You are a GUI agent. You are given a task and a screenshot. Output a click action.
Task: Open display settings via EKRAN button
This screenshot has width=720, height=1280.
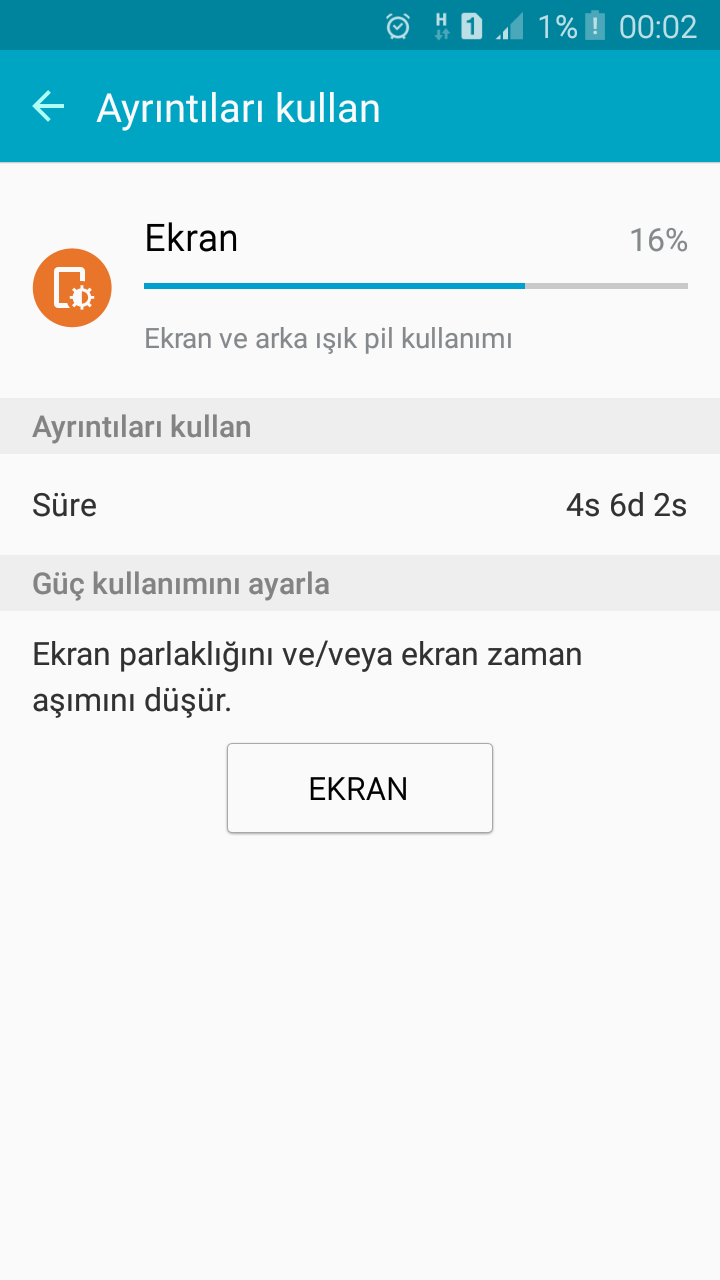point(359,788)
